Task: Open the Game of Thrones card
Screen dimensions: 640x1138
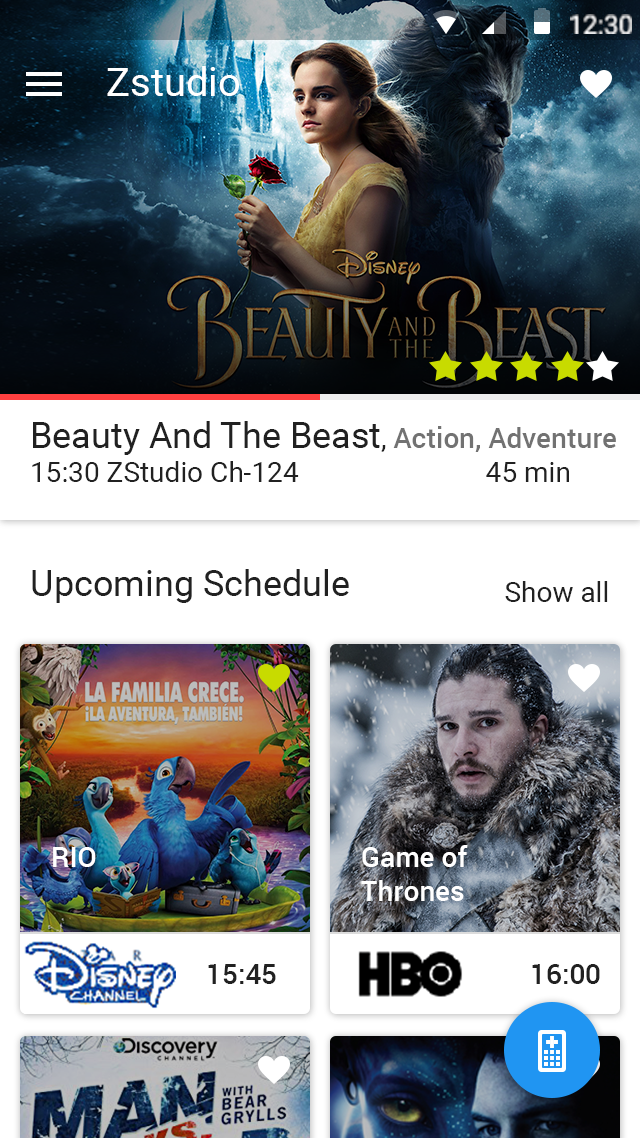Action: 475,828
